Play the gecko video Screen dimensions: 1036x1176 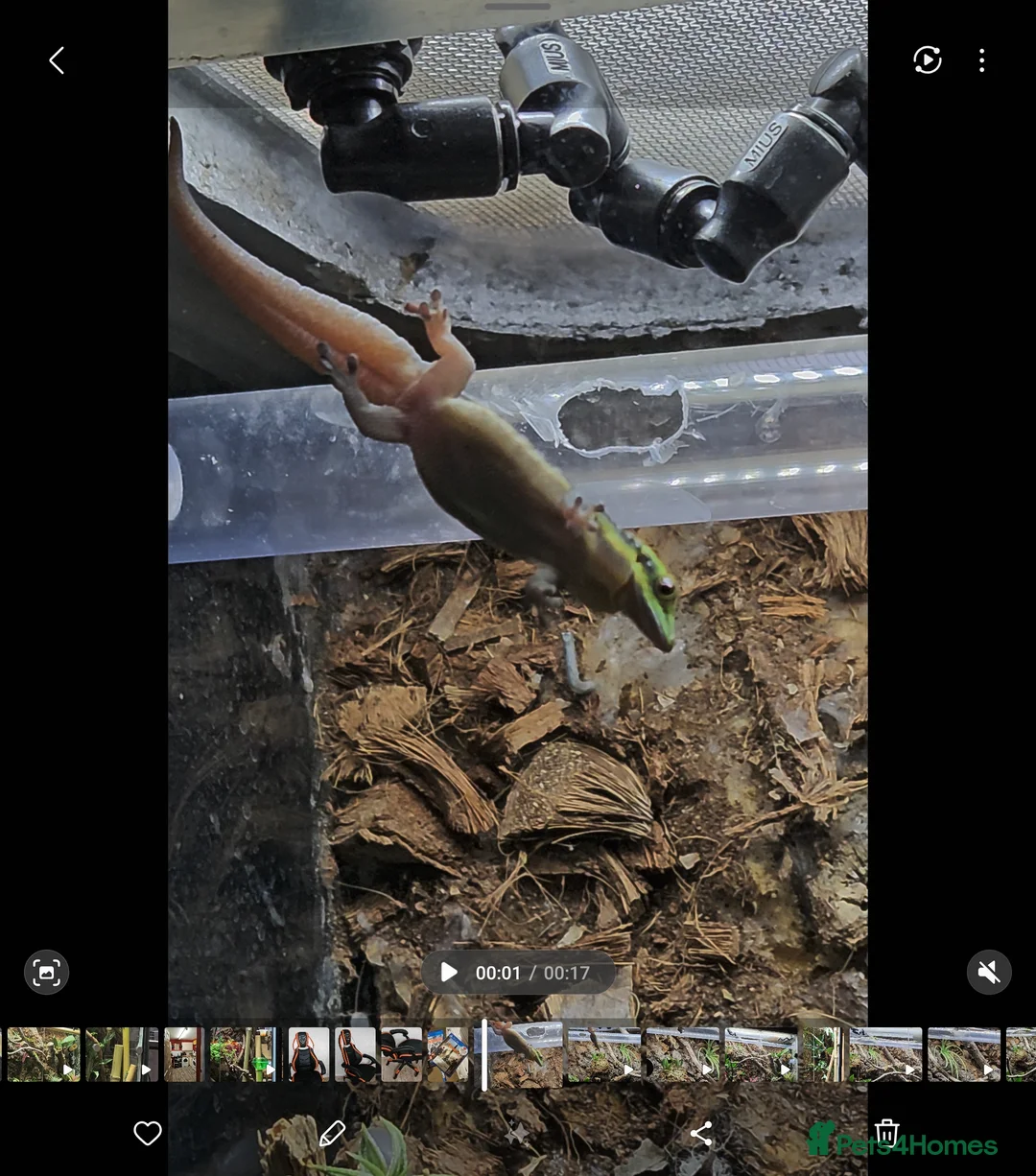(x=449, y=973)
